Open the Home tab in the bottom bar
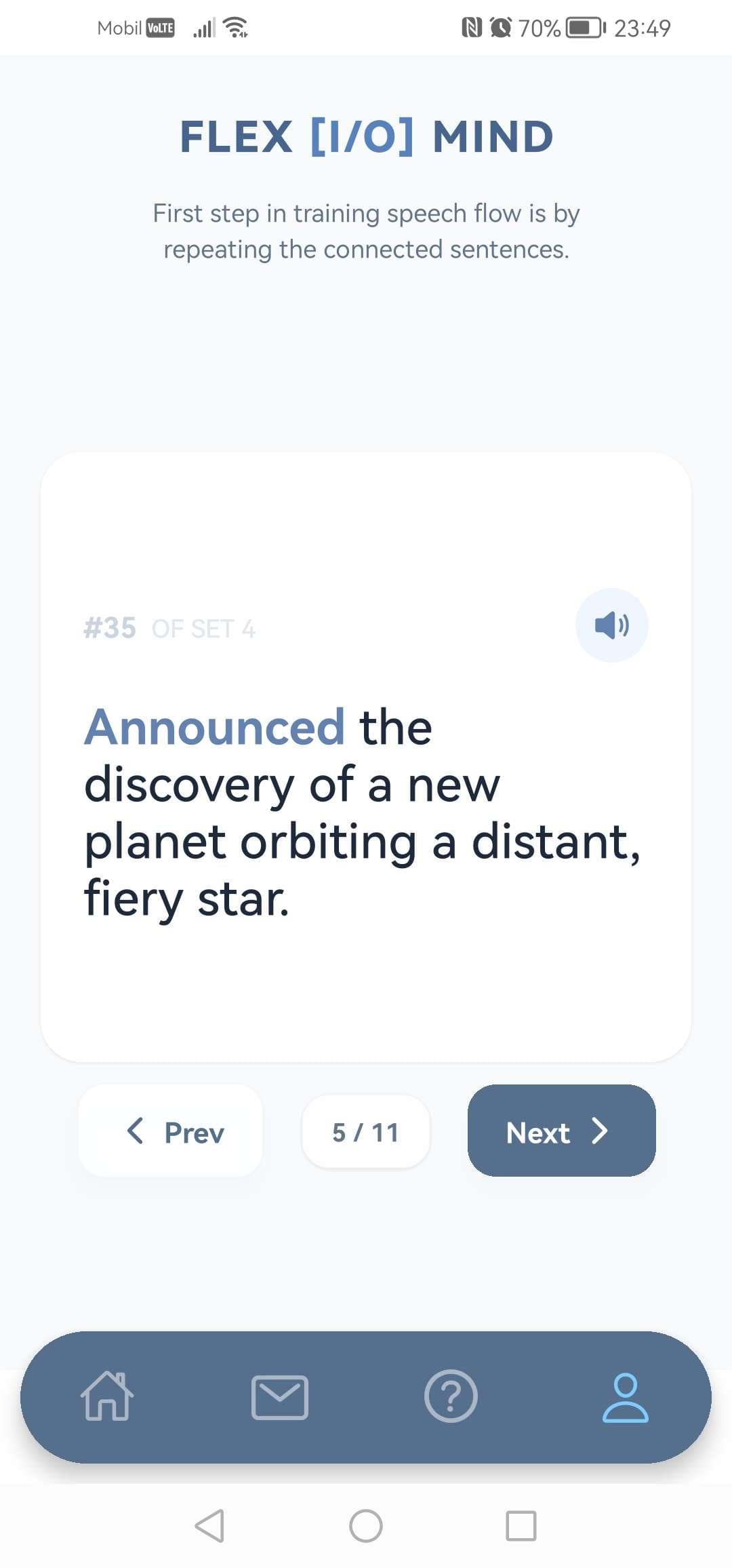Viewport: 732px width, 1568px height. tap(107, 1396)
